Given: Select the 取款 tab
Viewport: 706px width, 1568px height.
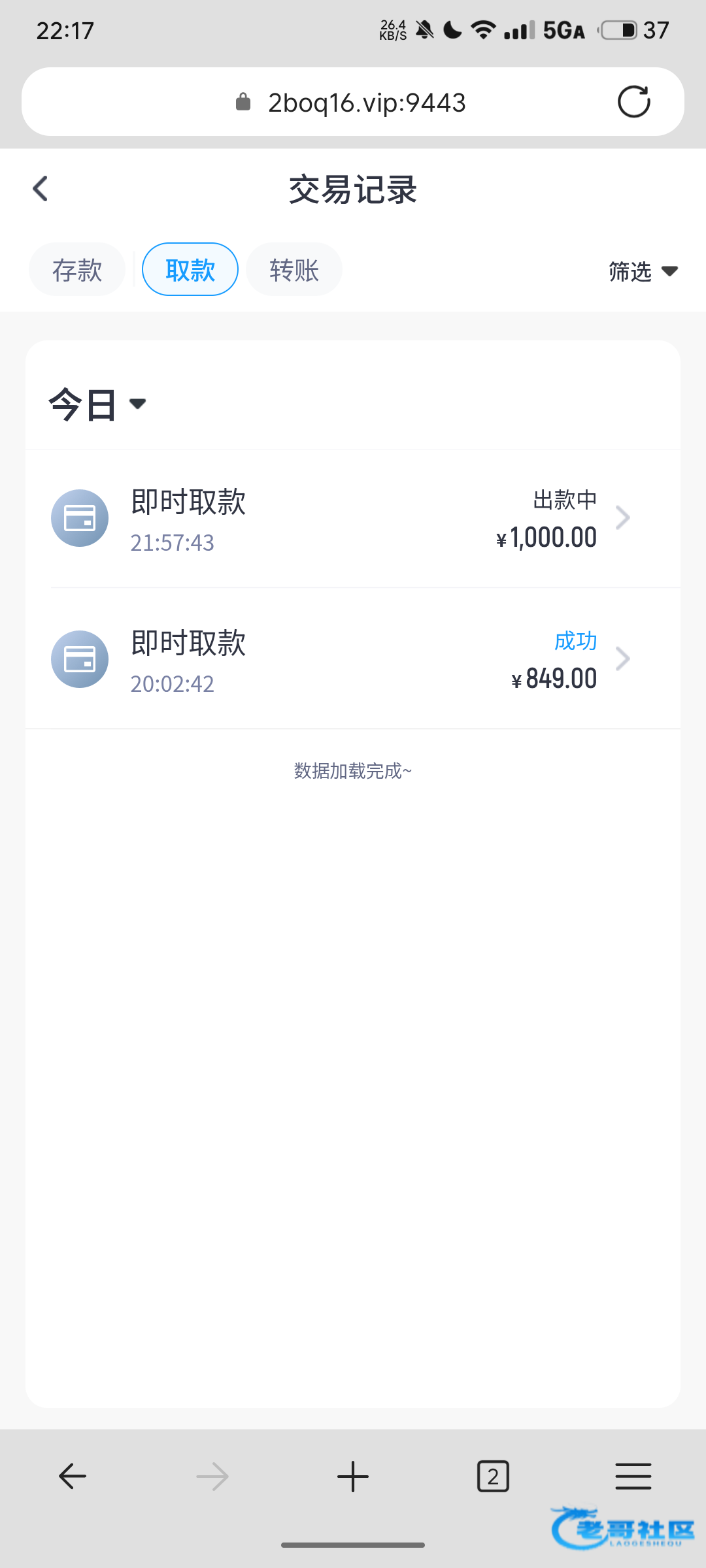Looking at the screenshot, I should pyautogui.click(x=190, y=270).
